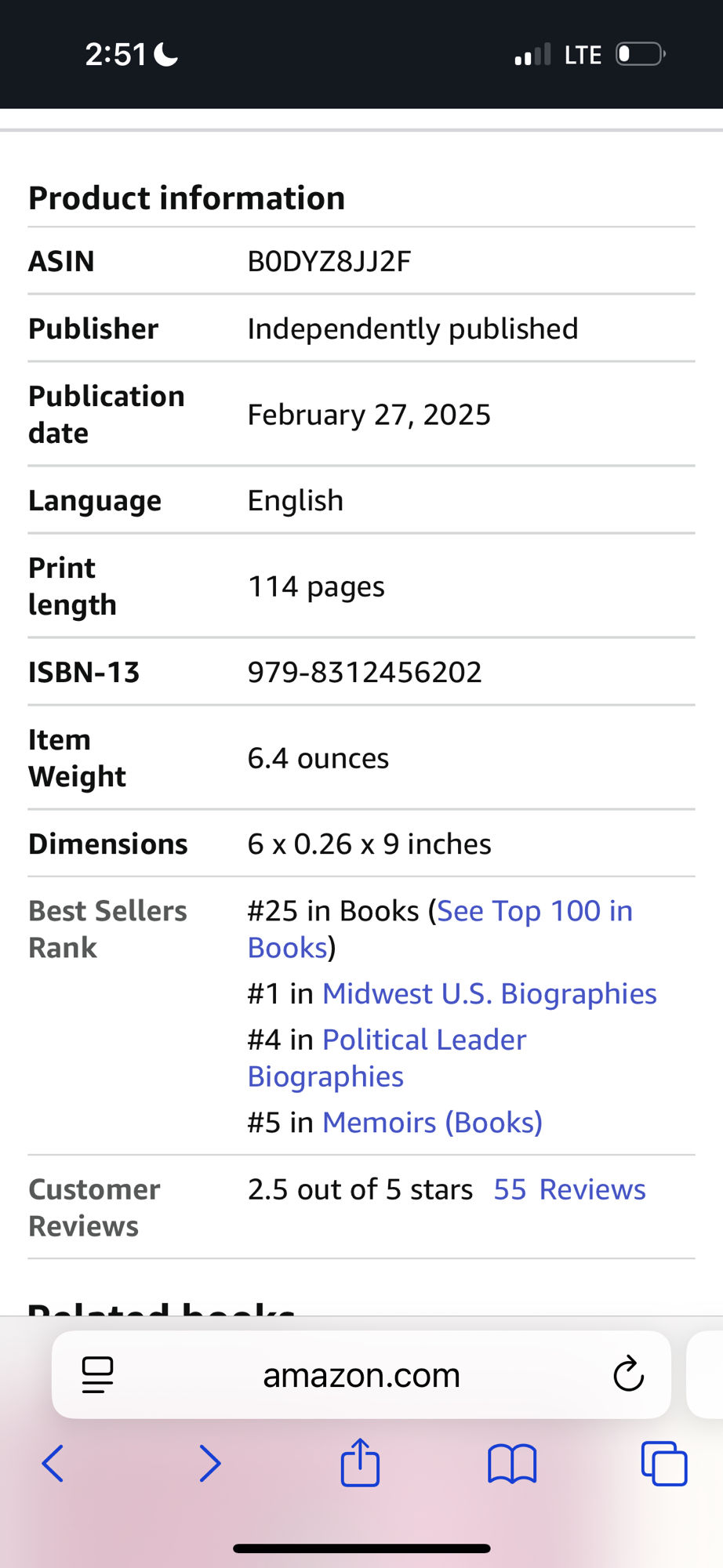Open See Top 100 in Books link
The width and height of the screenshot is (723, 1568).
[x=534, y=911]
